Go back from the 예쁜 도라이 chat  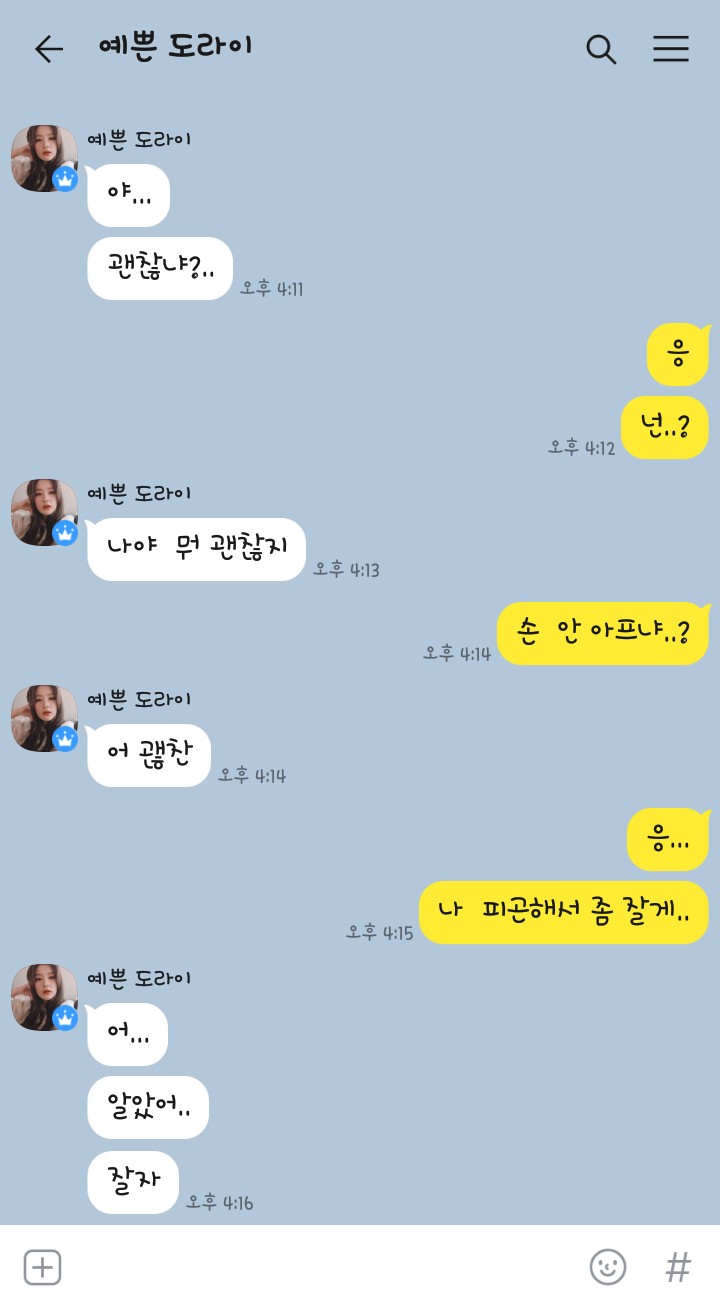48,49
